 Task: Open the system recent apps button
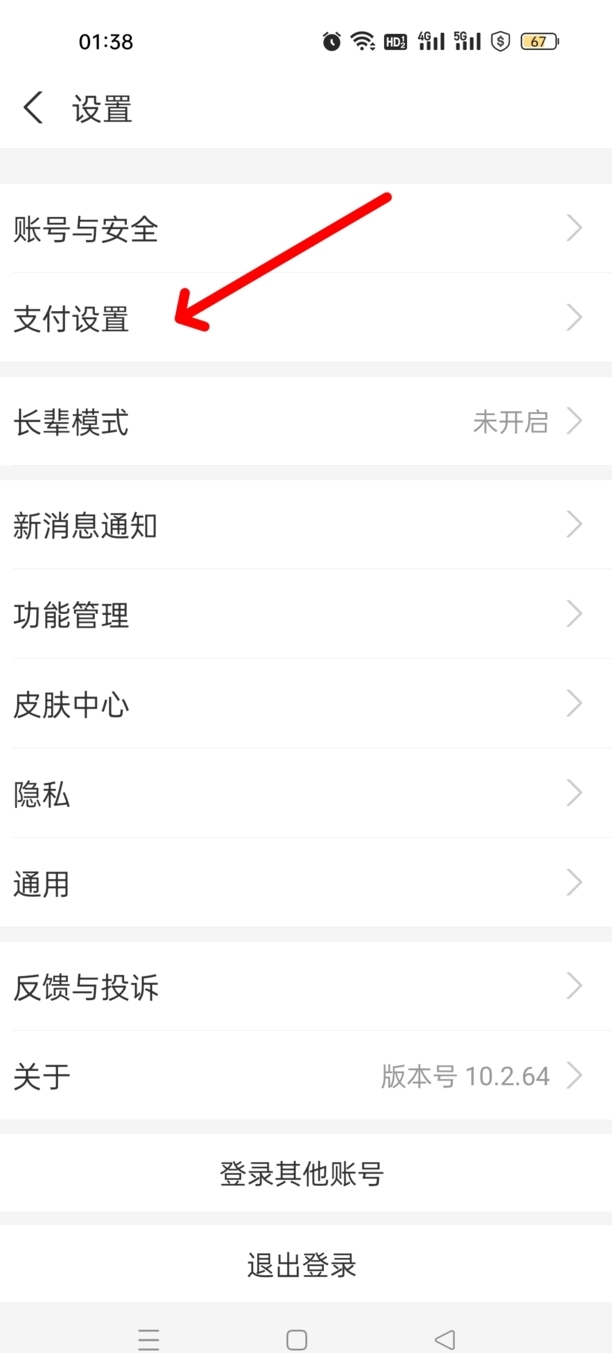[149, 1339]
